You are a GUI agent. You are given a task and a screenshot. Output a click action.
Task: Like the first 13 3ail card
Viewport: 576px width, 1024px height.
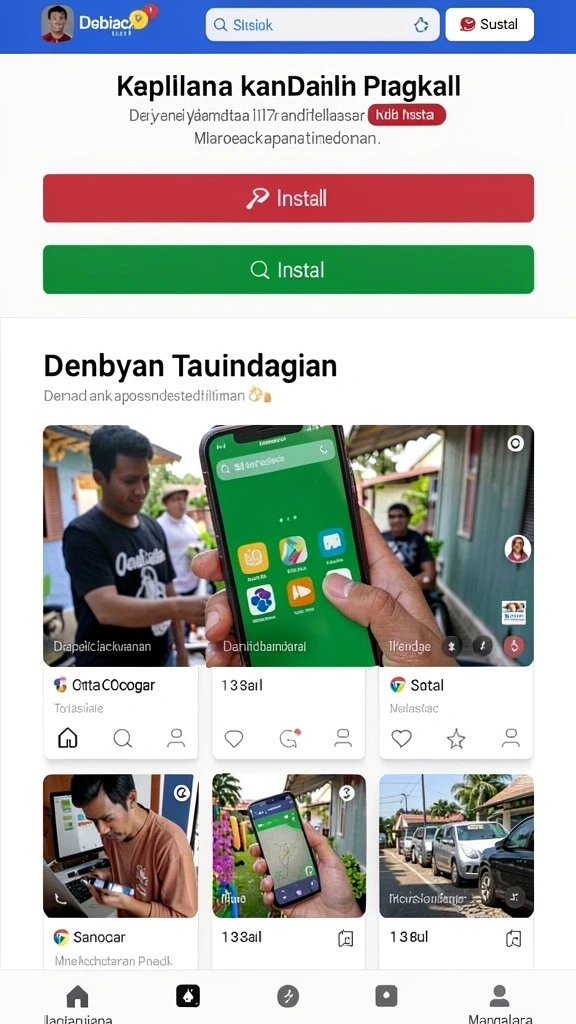point(234,739)
